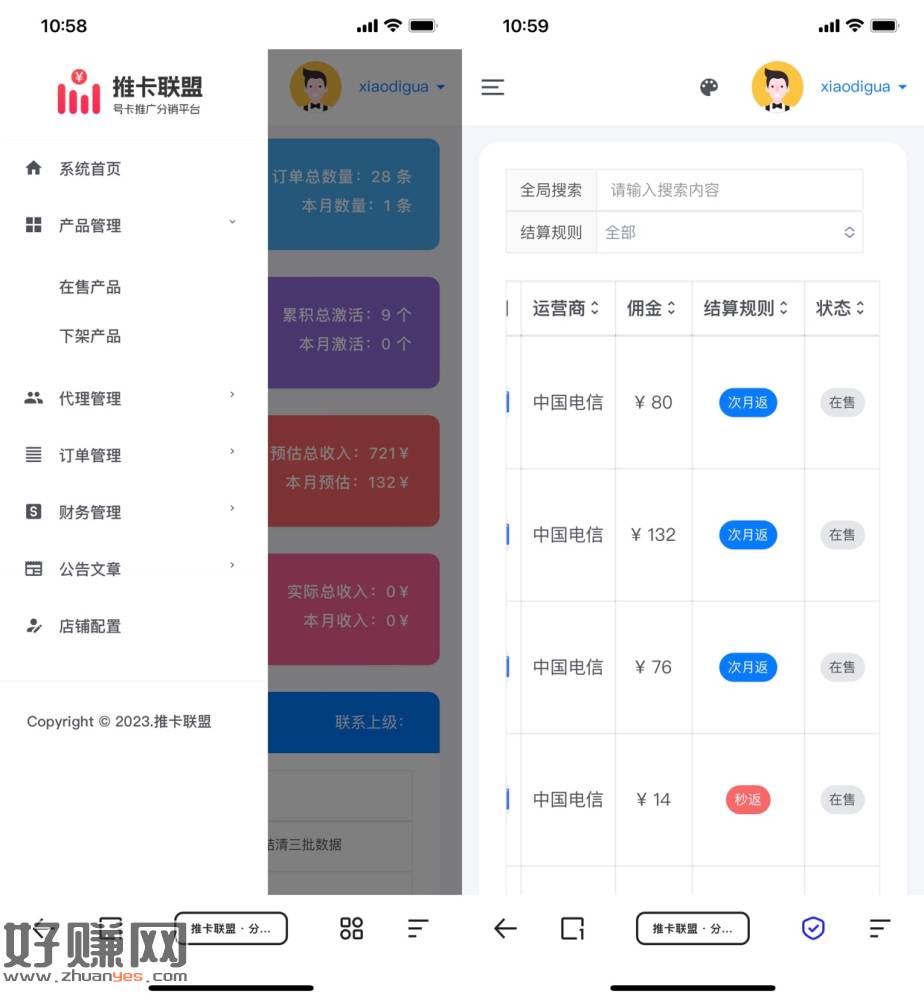
Task: Open 系统首页 in the side menu
Action: [x=89, y=169]
